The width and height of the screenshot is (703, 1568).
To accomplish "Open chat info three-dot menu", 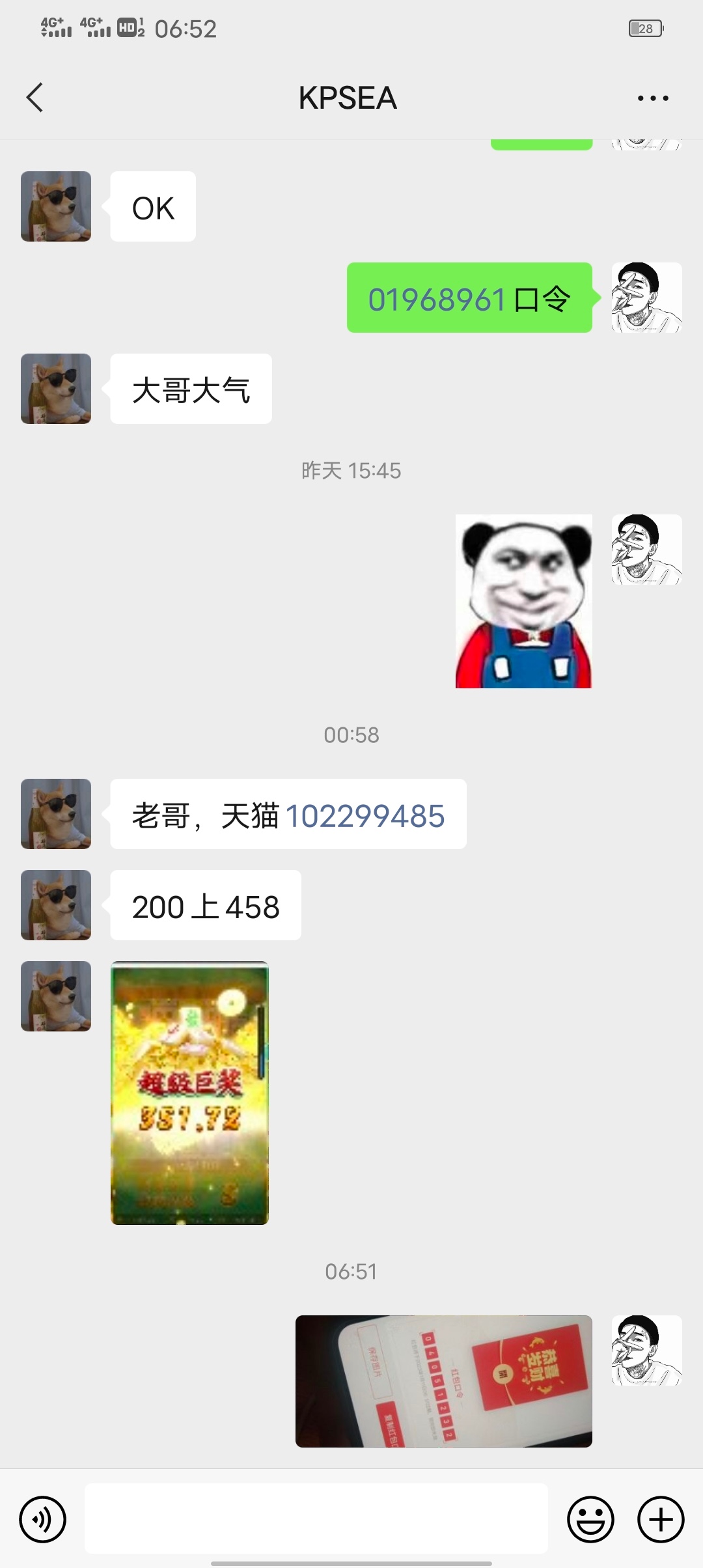I will click(x=652, y=98).
